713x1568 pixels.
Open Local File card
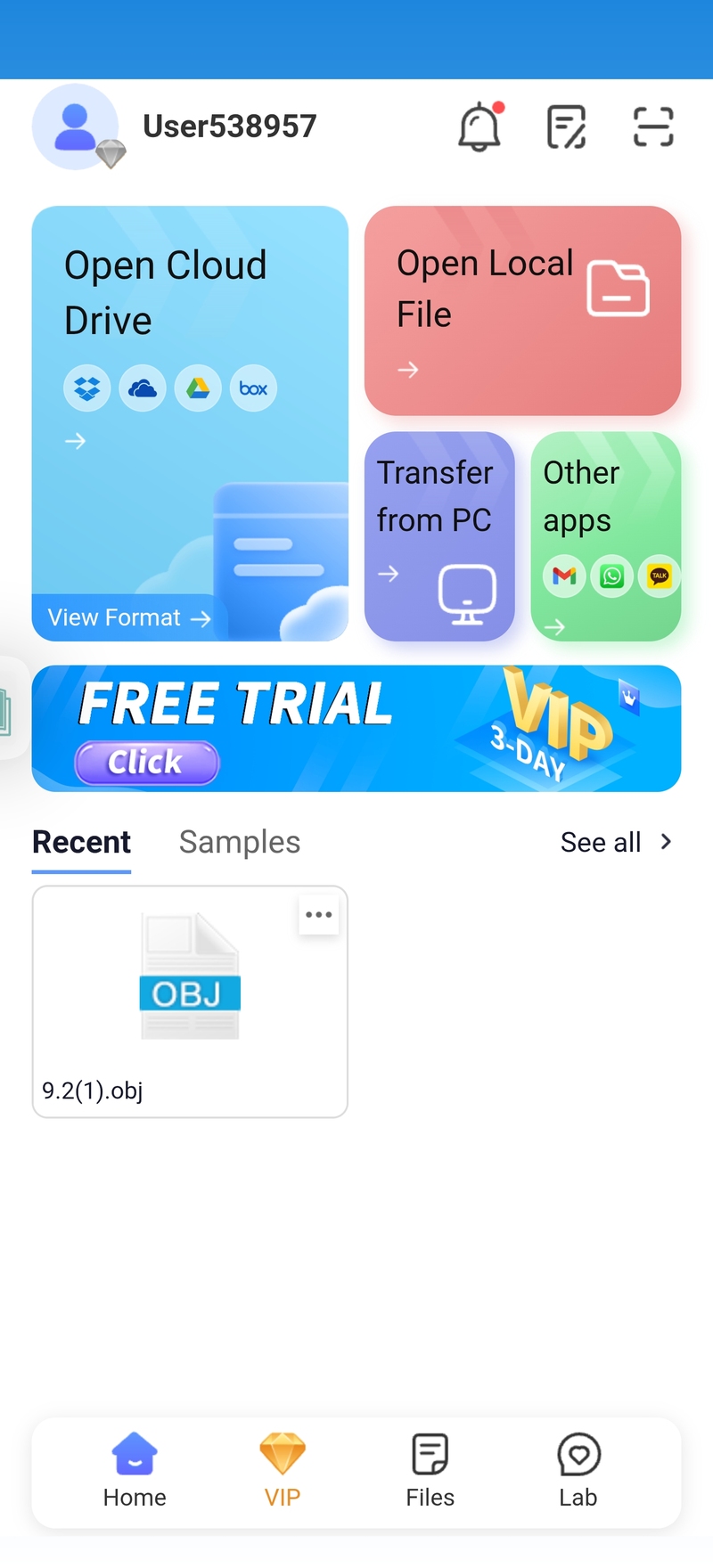[x=522, y=310]
